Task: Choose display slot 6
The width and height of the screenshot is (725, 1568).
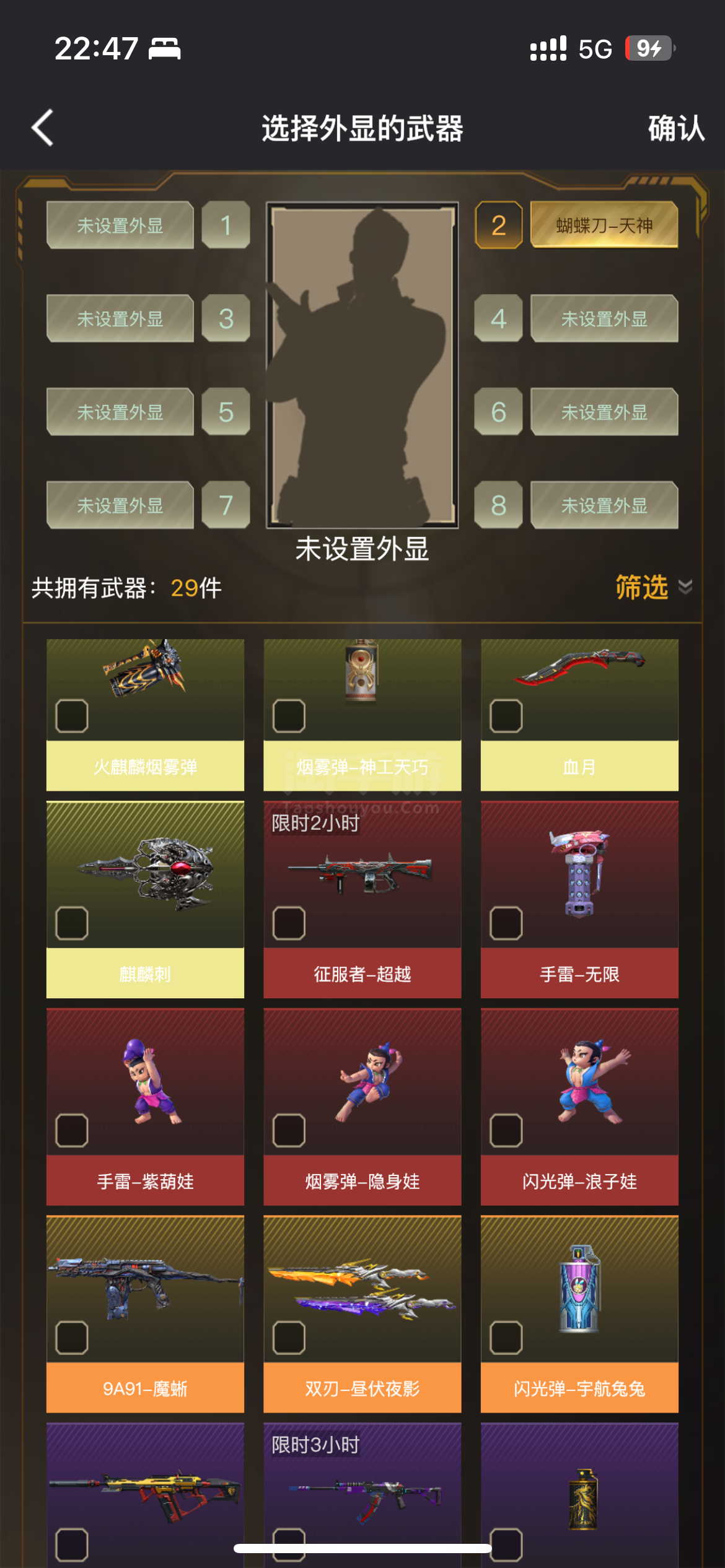Action: pyautogui.click(x=576, y=412)
